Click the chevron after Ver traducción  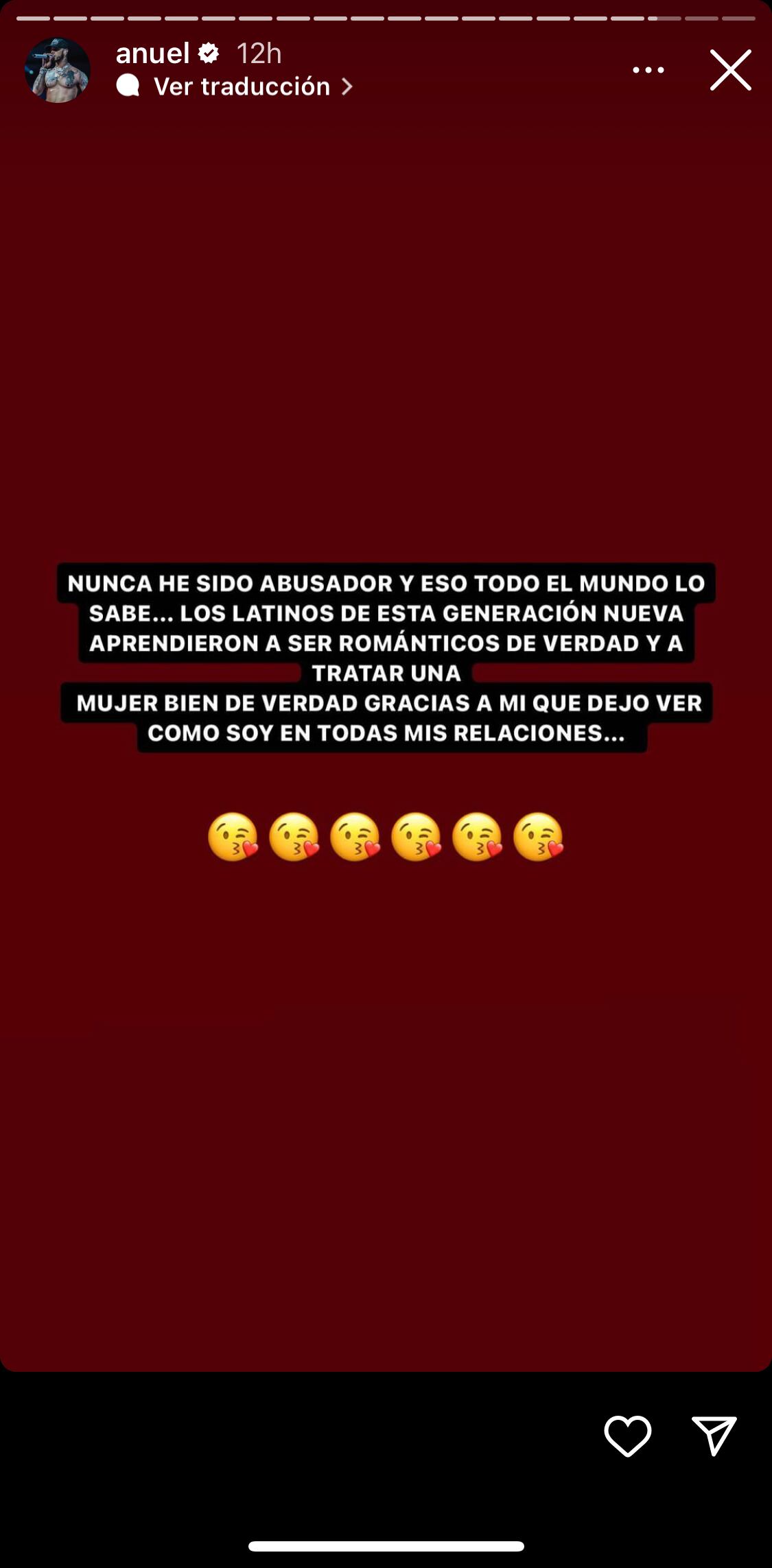tap(348, 87)
